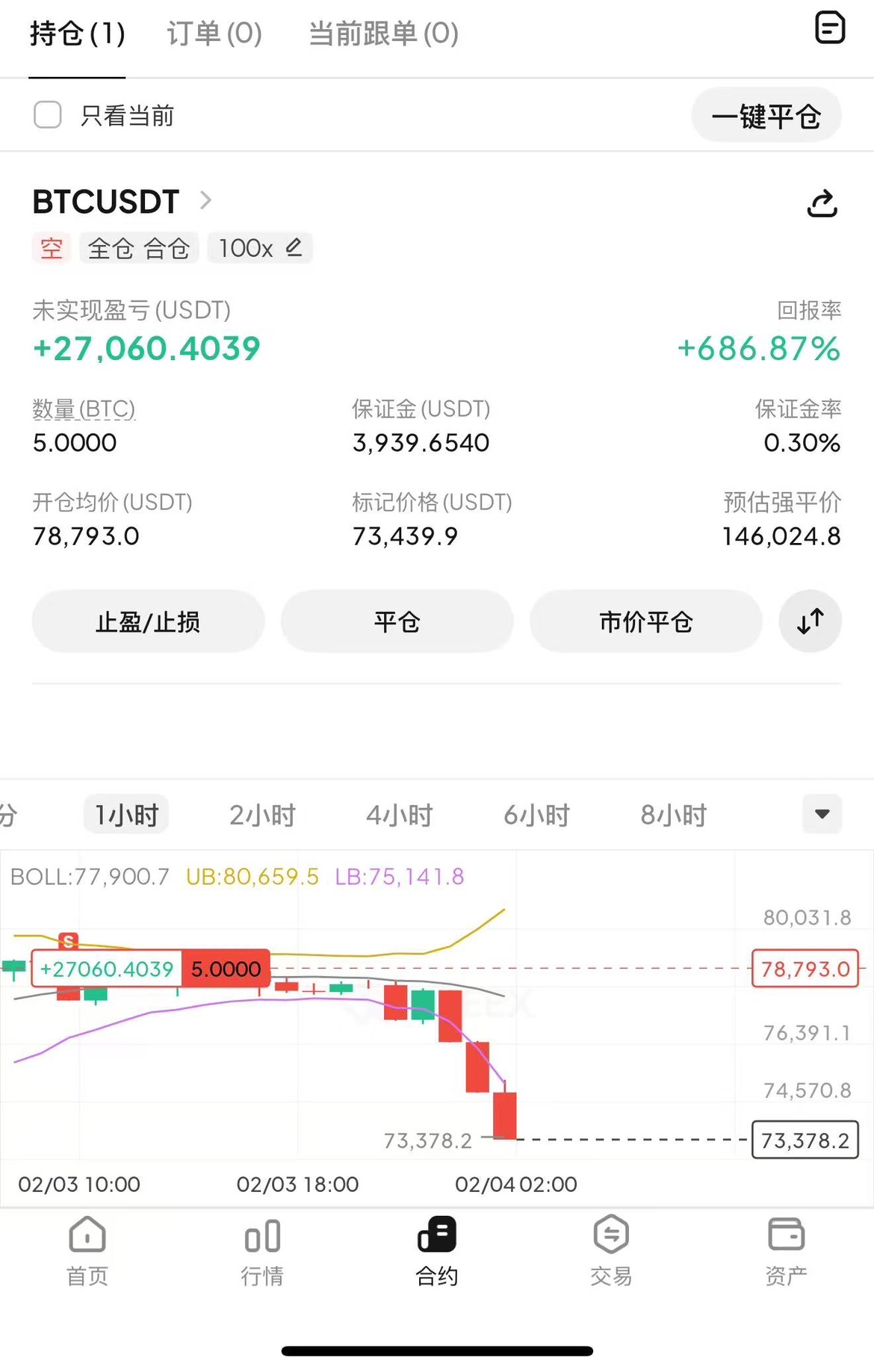
Task: Tap the 一键平仓 button
Action: pos(766,116)
